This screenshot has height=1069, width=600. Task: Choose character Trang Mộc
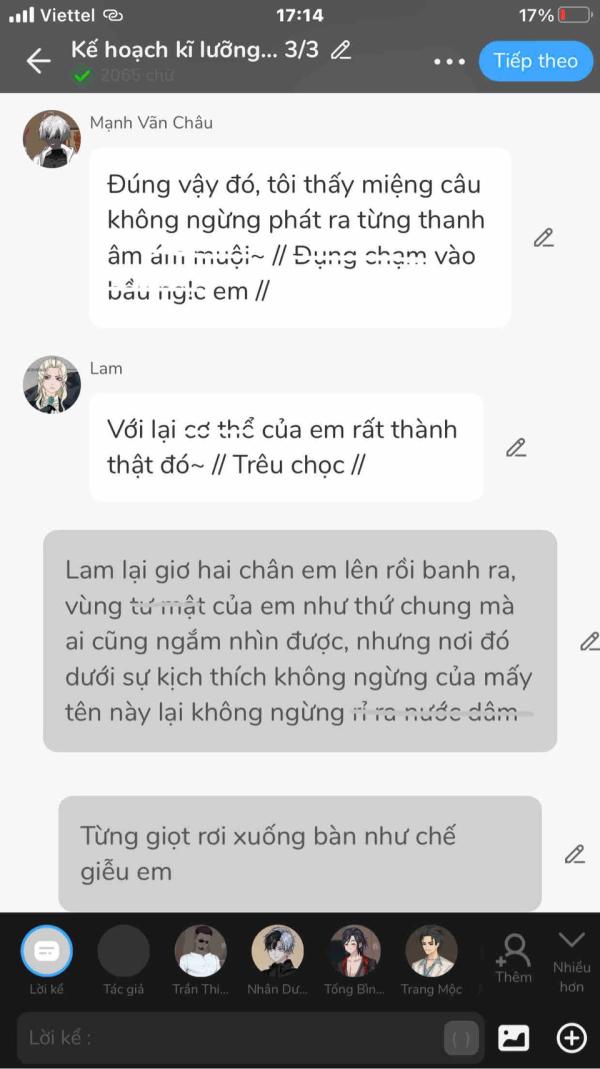(x=431, y=952)
